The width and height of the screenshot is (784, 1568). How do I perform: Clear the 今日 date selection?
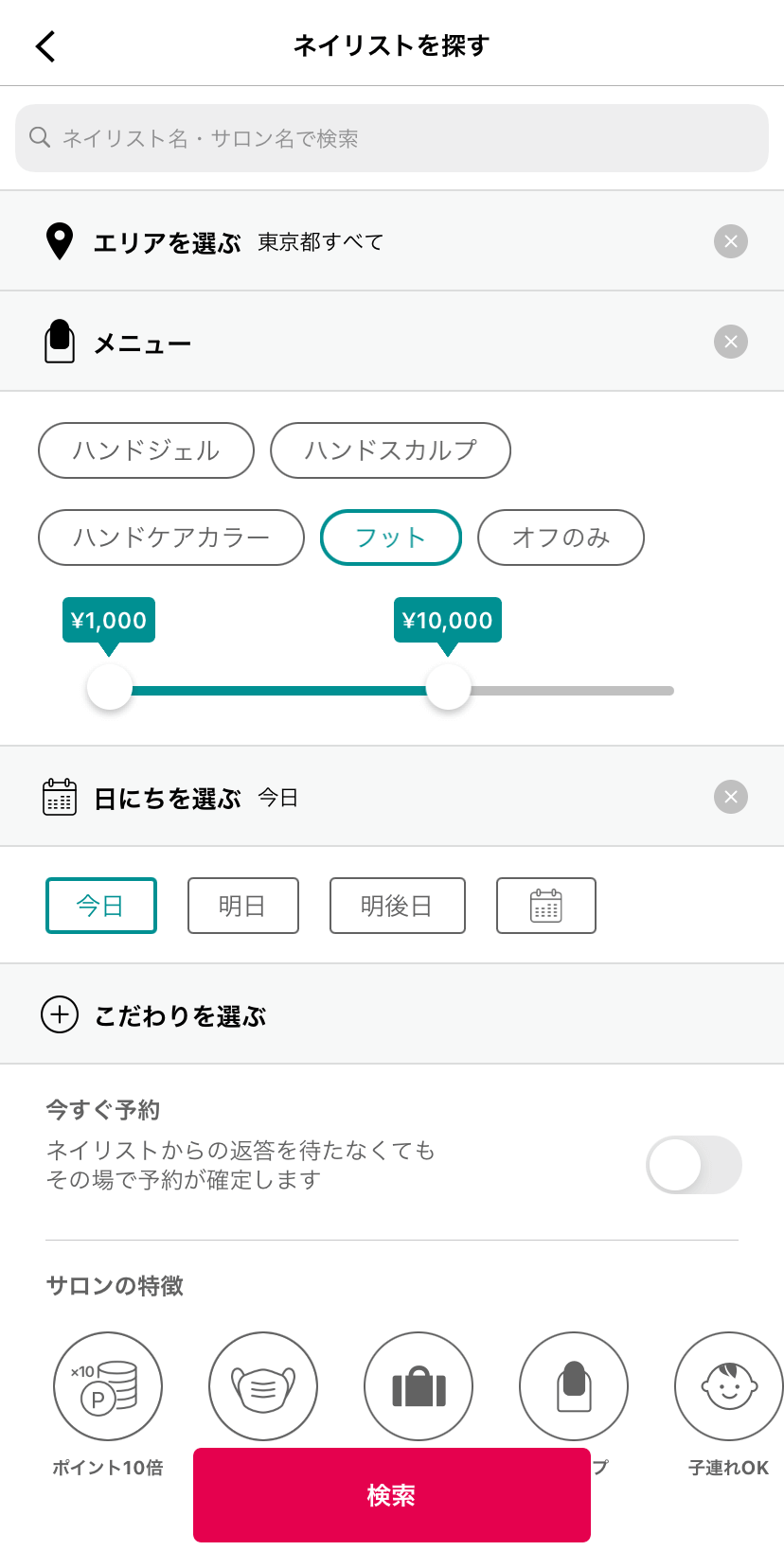(x=731, y=797)
